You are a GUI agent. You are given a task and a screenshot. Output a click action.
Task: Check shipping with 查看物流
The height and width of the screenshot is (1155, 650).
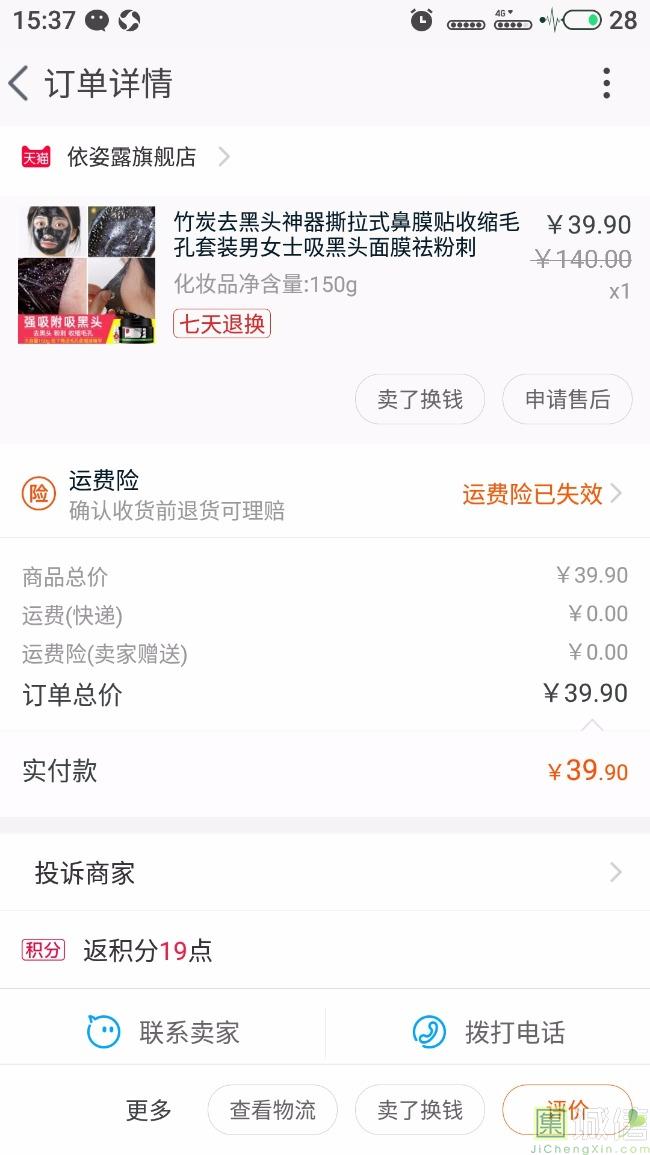(x=272, y=1110)
